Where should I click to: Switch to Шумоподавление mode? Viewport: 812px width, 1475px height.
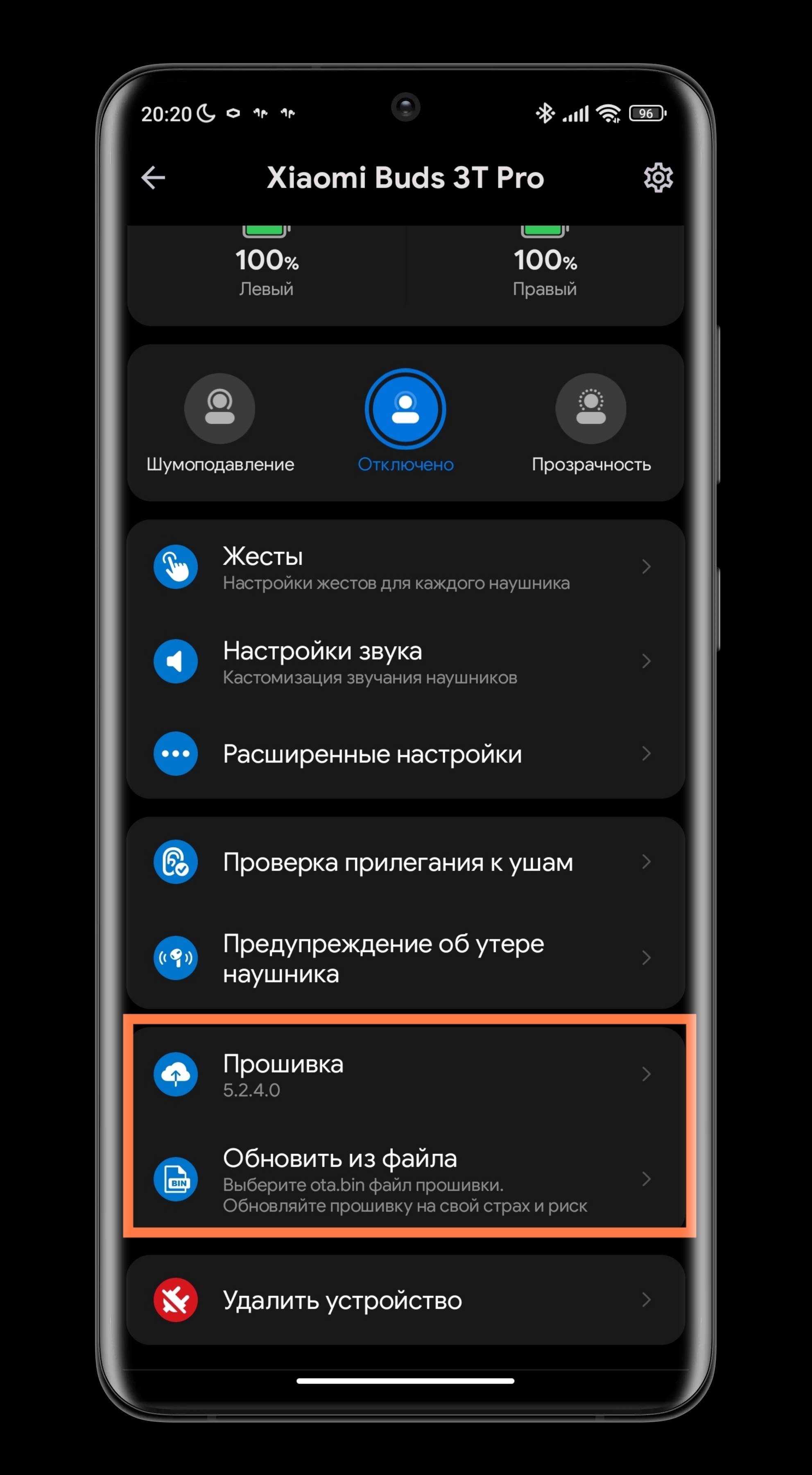[220, 409]
